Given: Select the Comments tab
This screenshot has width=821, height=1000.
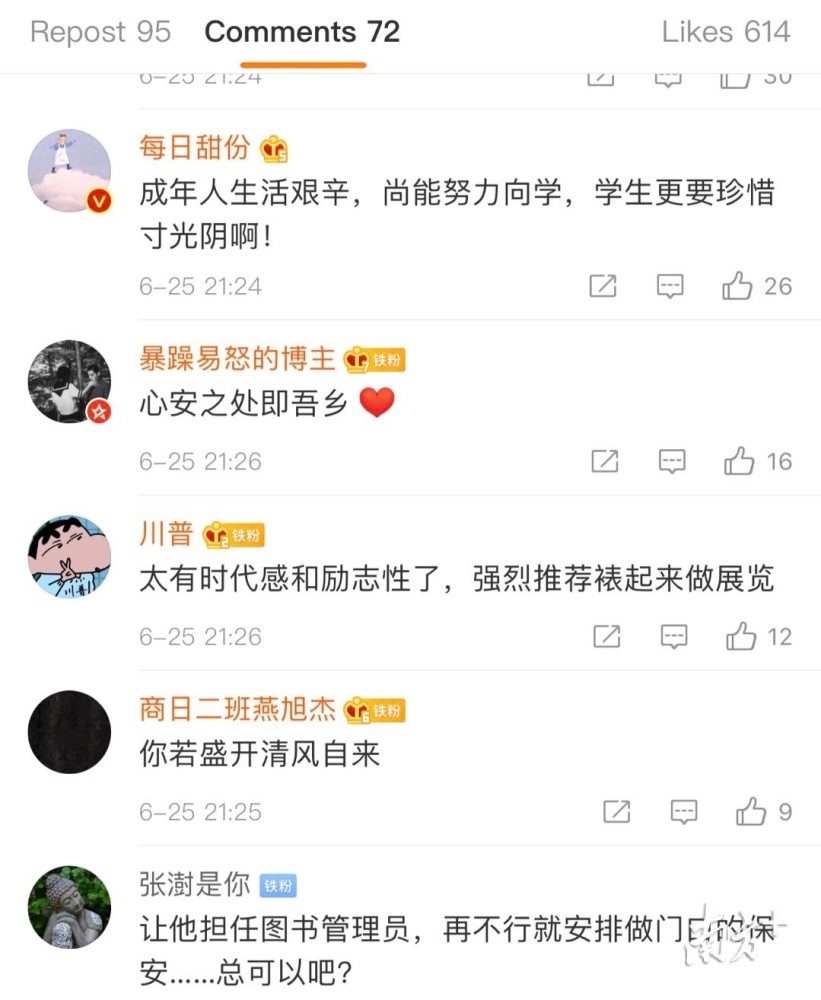Looking at the screenshot, I should tap(302, 32).
